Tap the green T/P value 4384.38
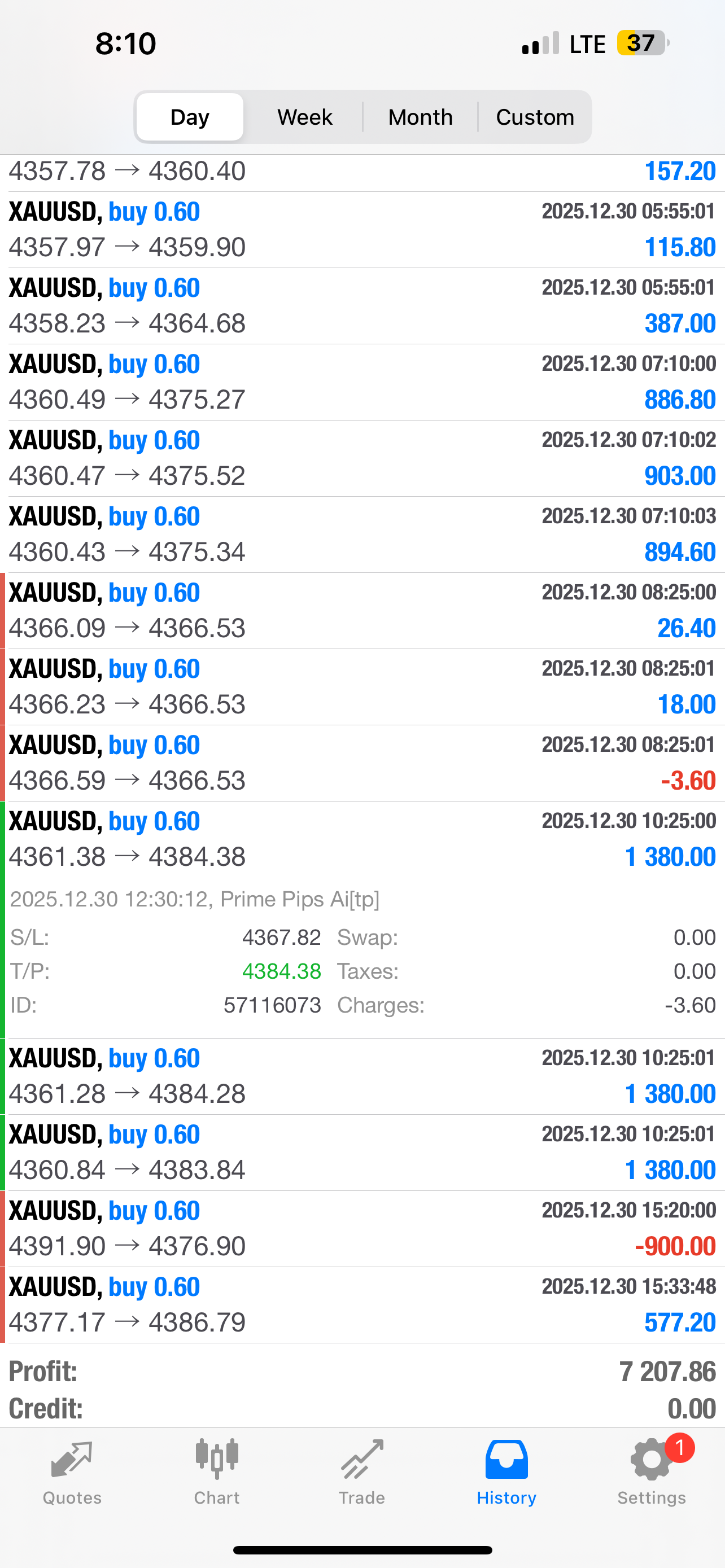 (282, 971)
